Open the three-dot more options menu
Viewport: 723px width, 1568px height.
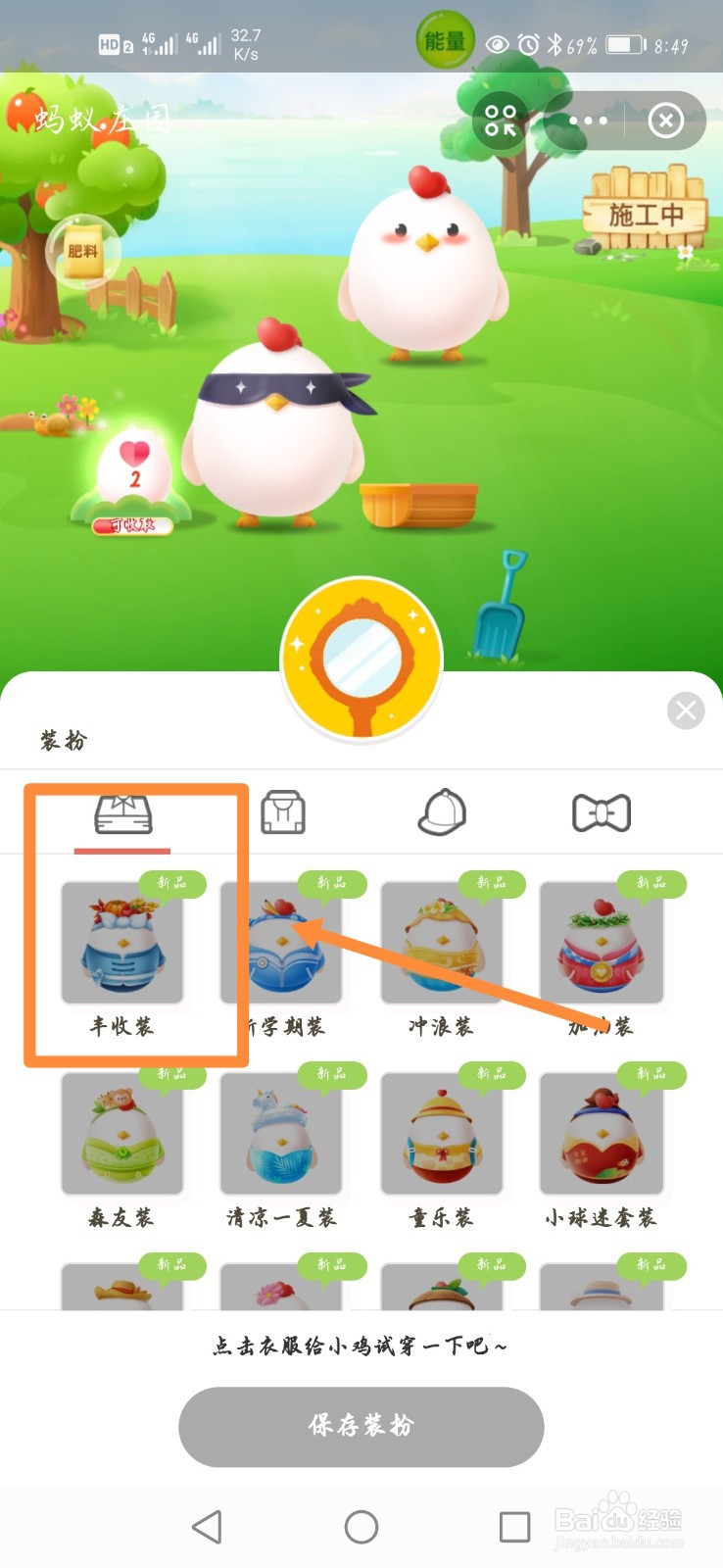pyautogui.click(x=588, y=120)
